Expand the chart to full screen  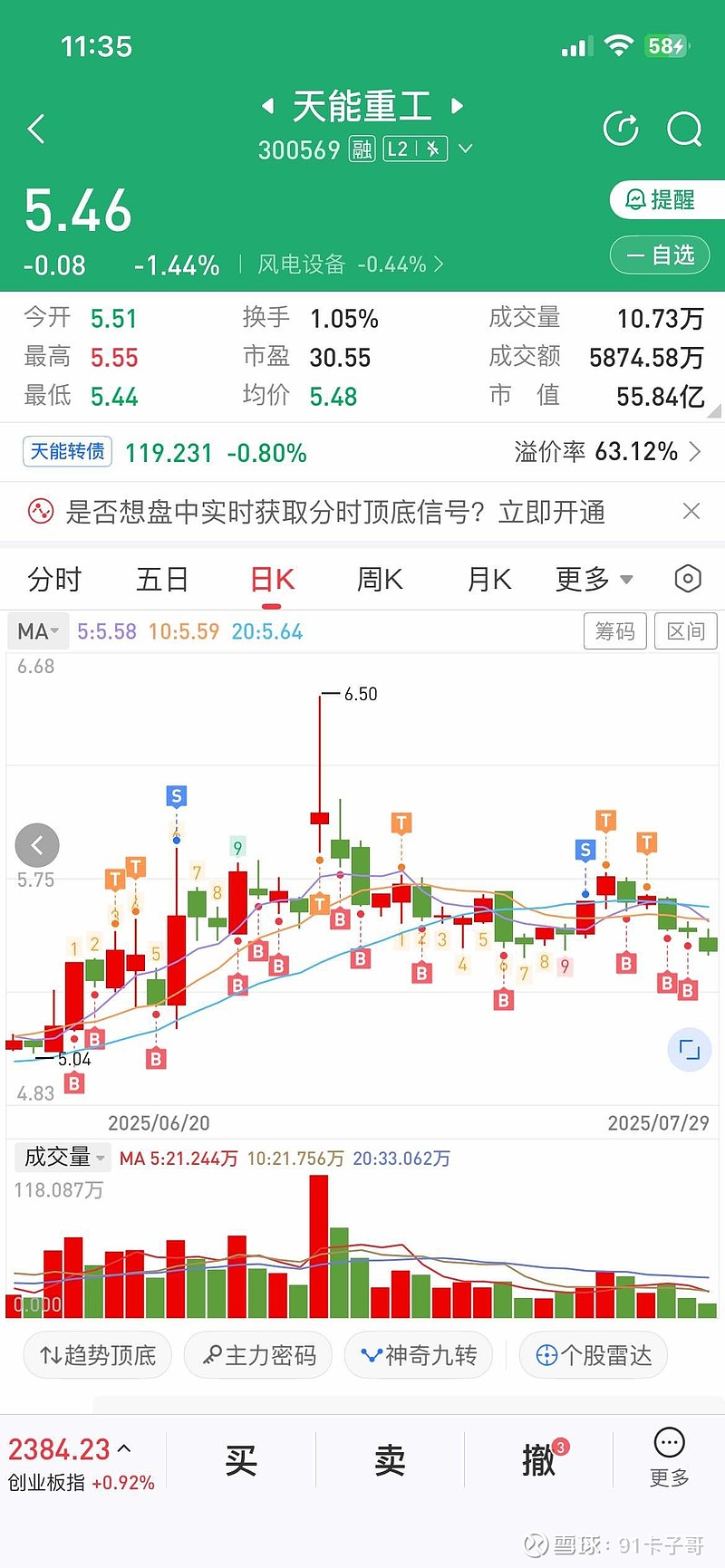tap(690, 1050)
